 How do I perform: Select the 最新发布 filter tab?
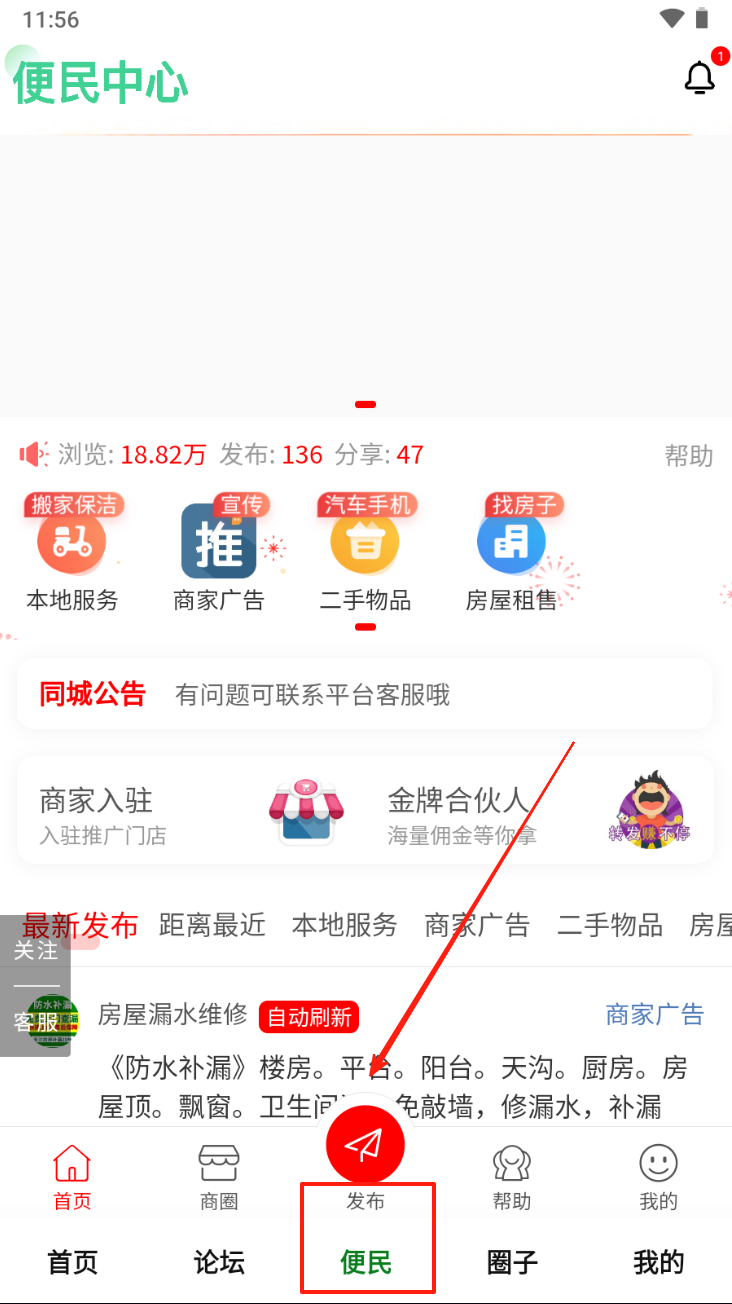pyautogui.click(x=80, y=926)
